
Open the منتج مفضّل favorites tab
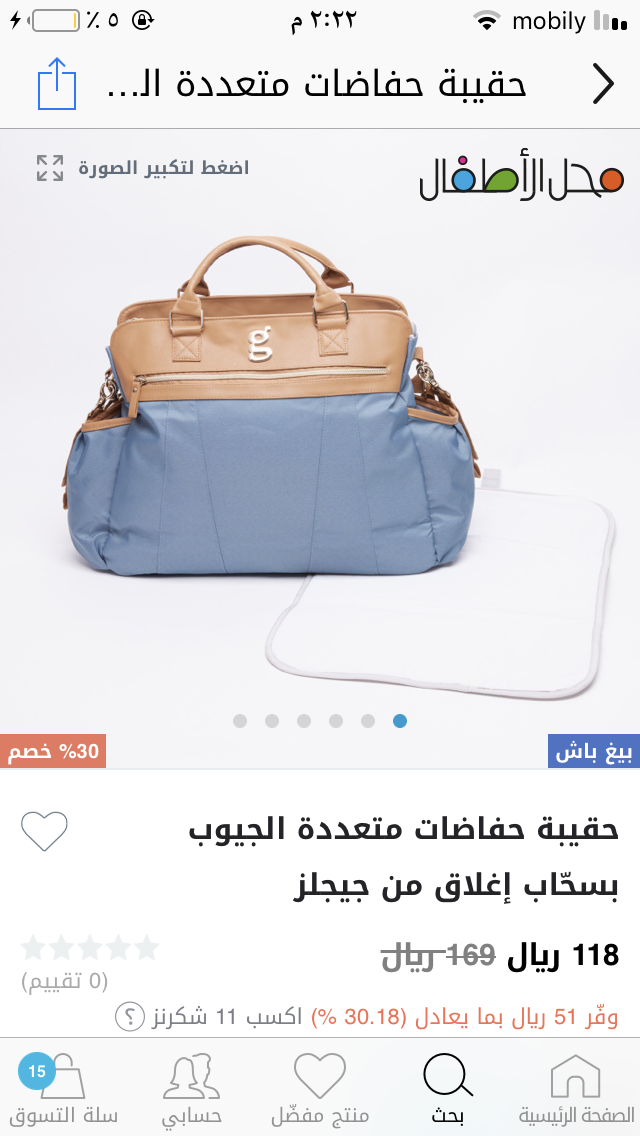point(320,1088)
